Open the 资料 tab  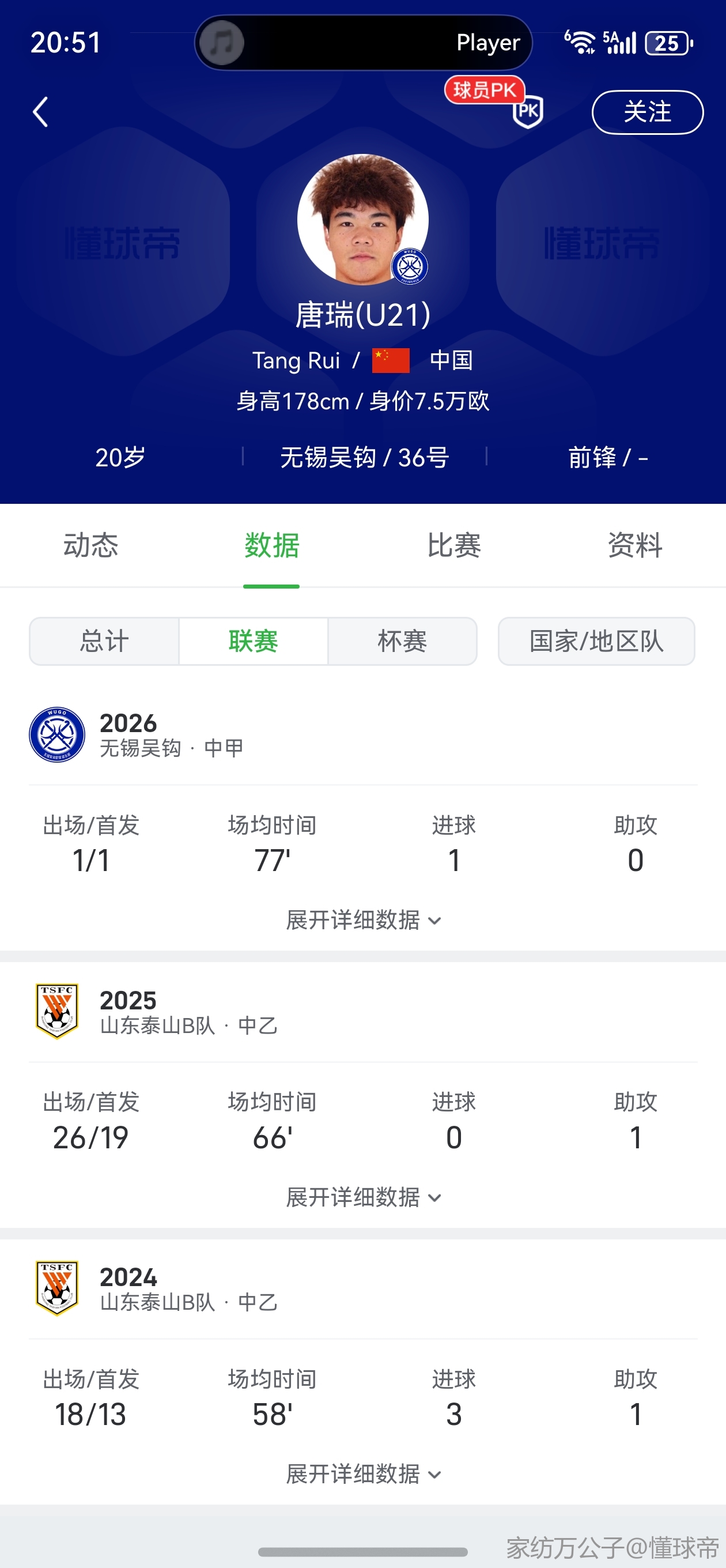coord(635,545)
